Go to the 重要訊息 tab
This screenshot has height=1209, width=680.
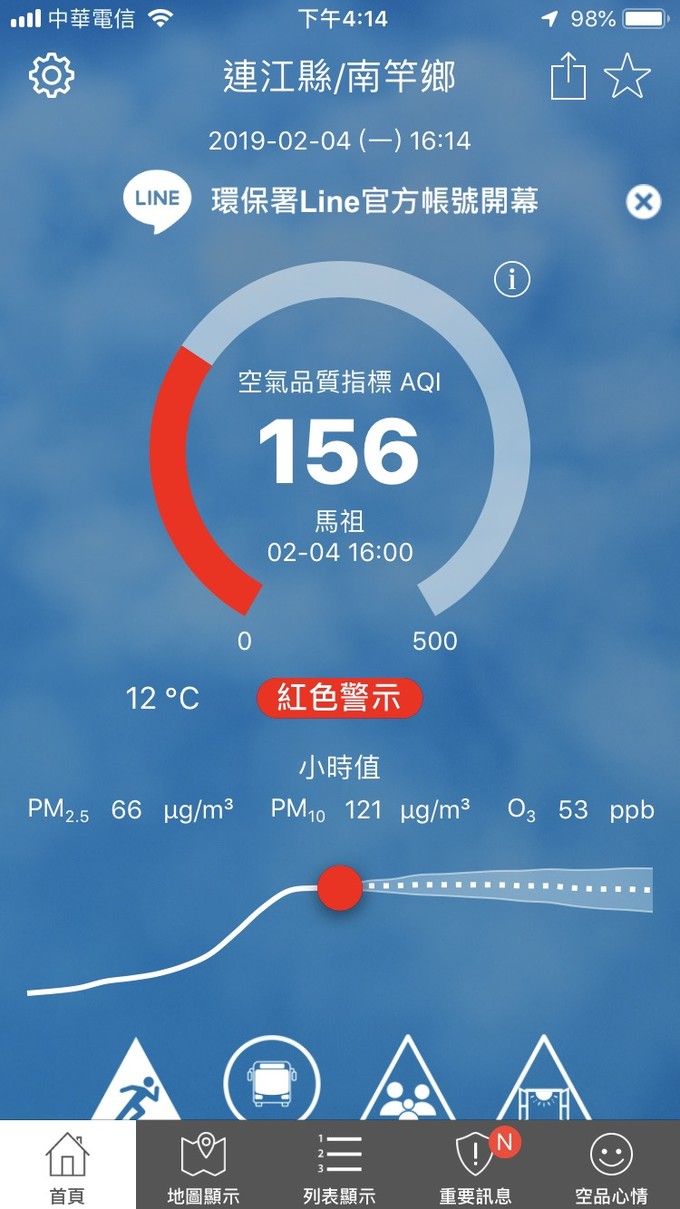(476, 1166)
